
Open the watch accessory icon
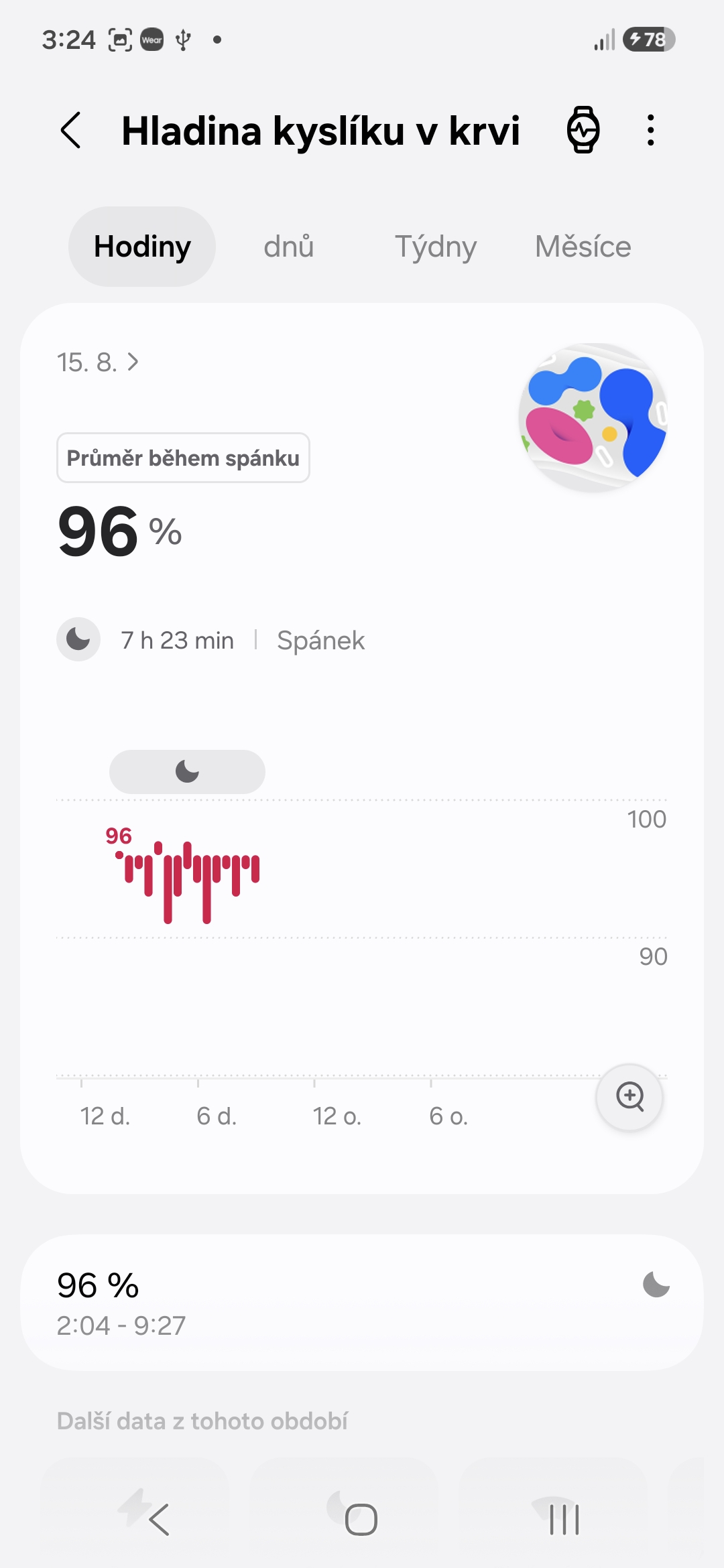coord(583,130)
